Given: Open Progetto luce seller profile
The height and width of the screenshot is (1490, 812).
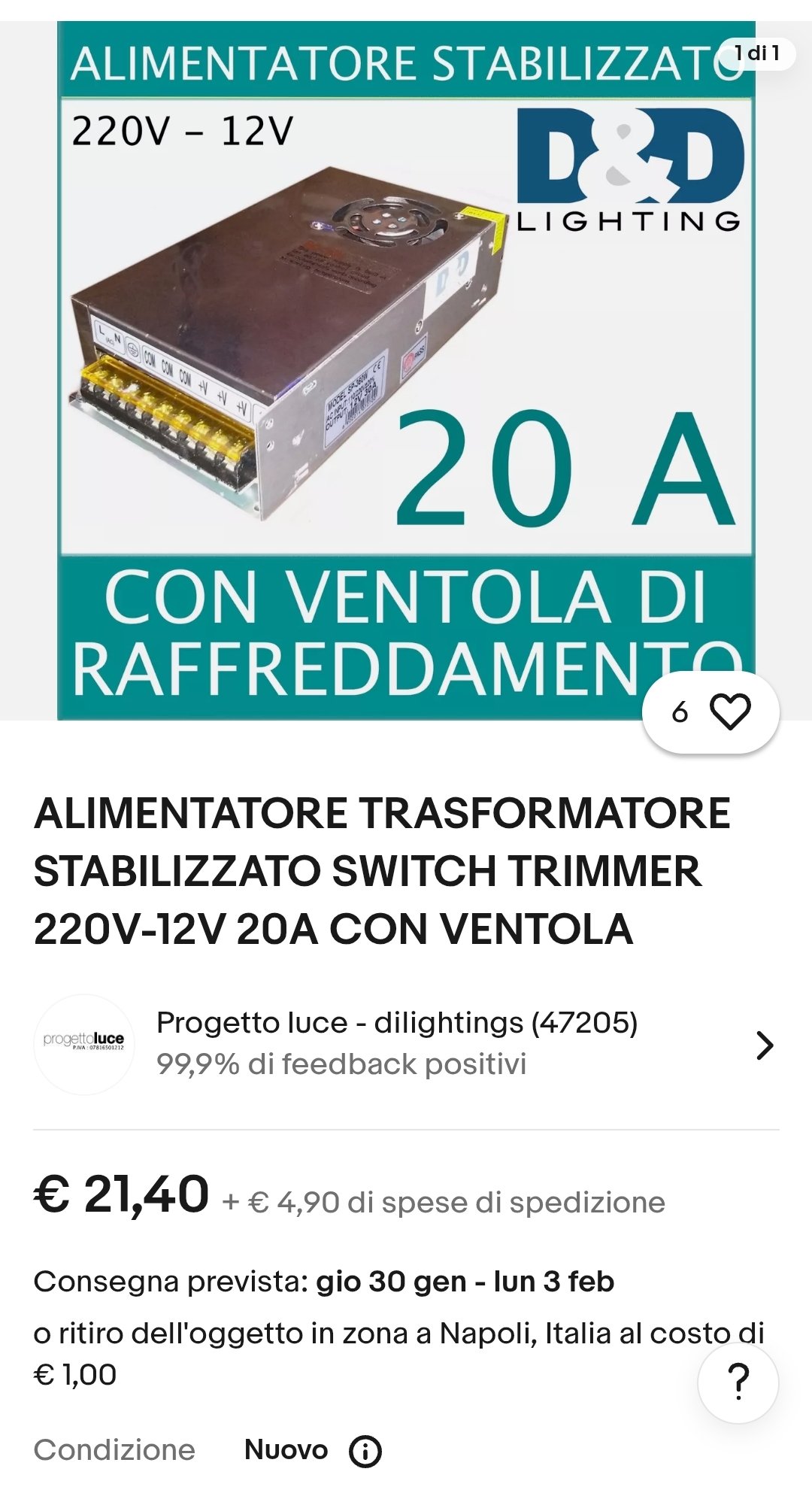Looking at the screenshot, I should coord(406,1044).
